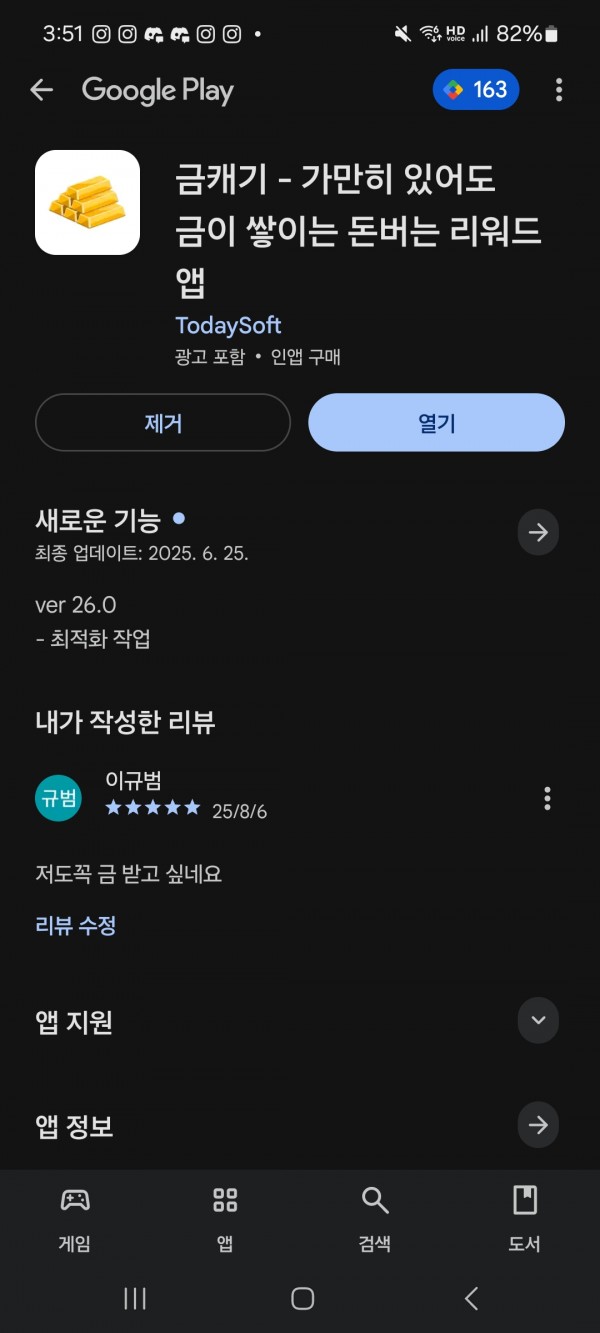
Task: Open the 앱 정보 details arrow
Action: (x=538, y=1126)
